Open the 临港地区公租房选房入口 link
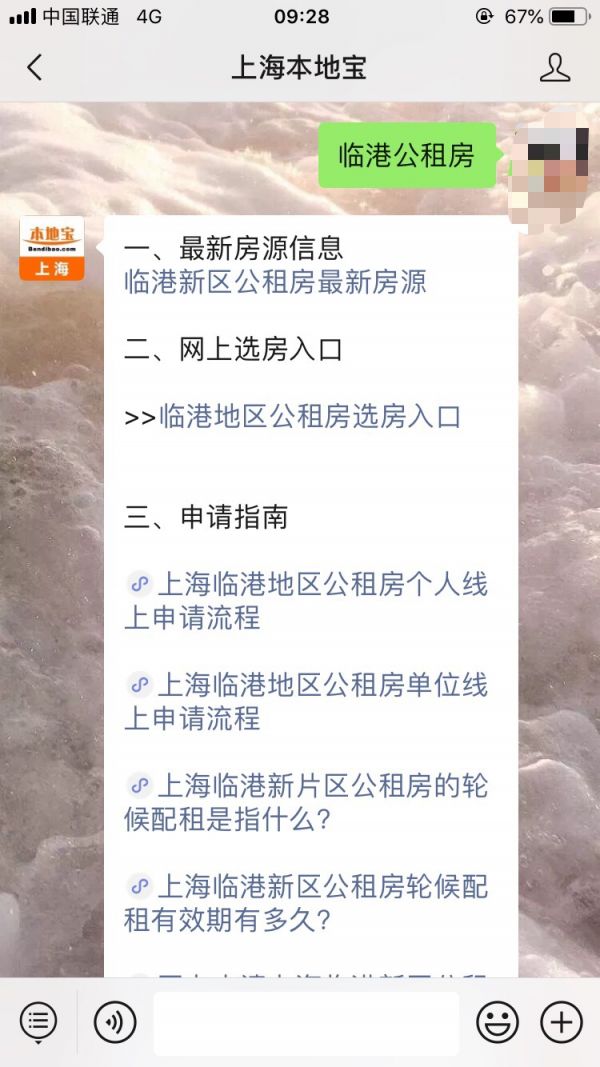Image resolution: width=600 pixels, height=1067 pixels. pos(309,416)
